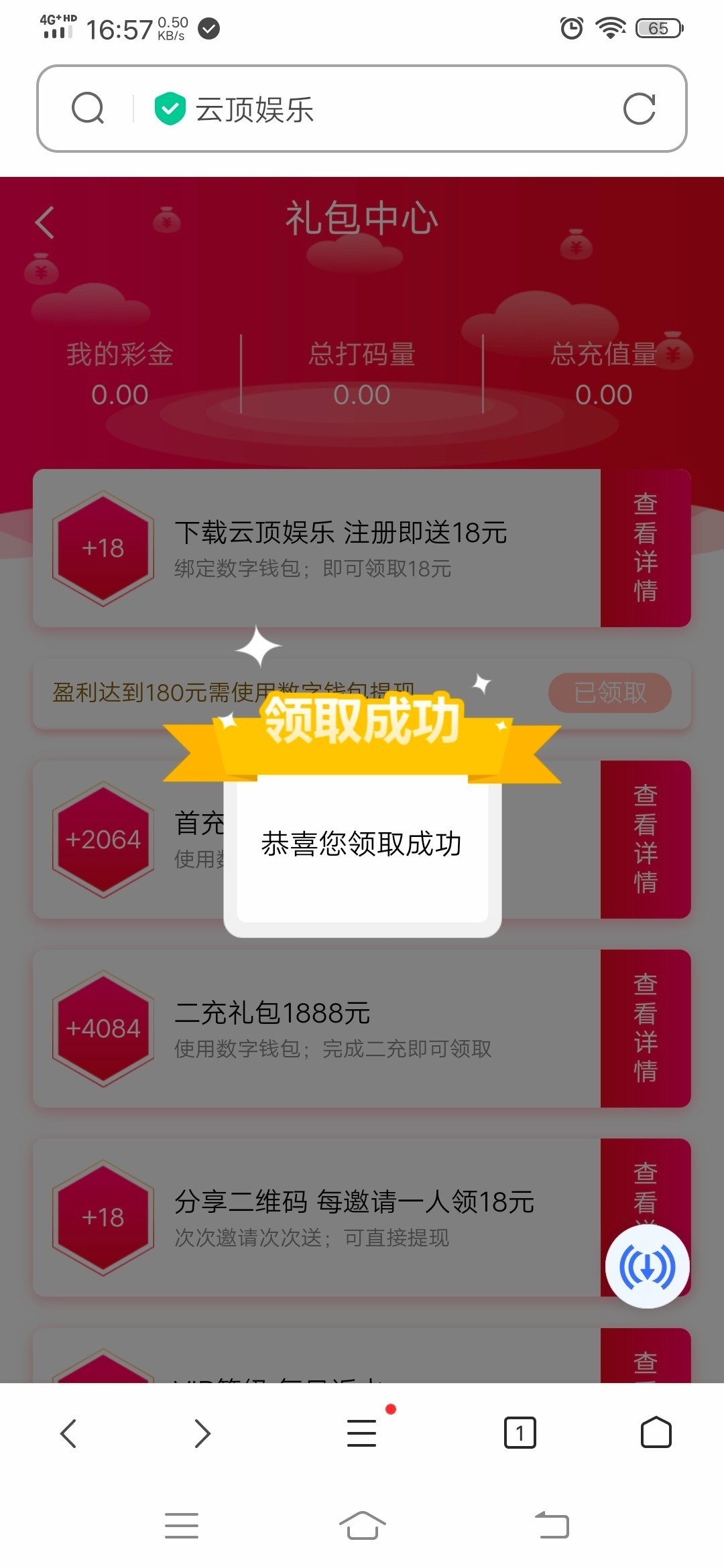
Task: View details for the +2064 first deposit gift
Action: tap(646, 840)
